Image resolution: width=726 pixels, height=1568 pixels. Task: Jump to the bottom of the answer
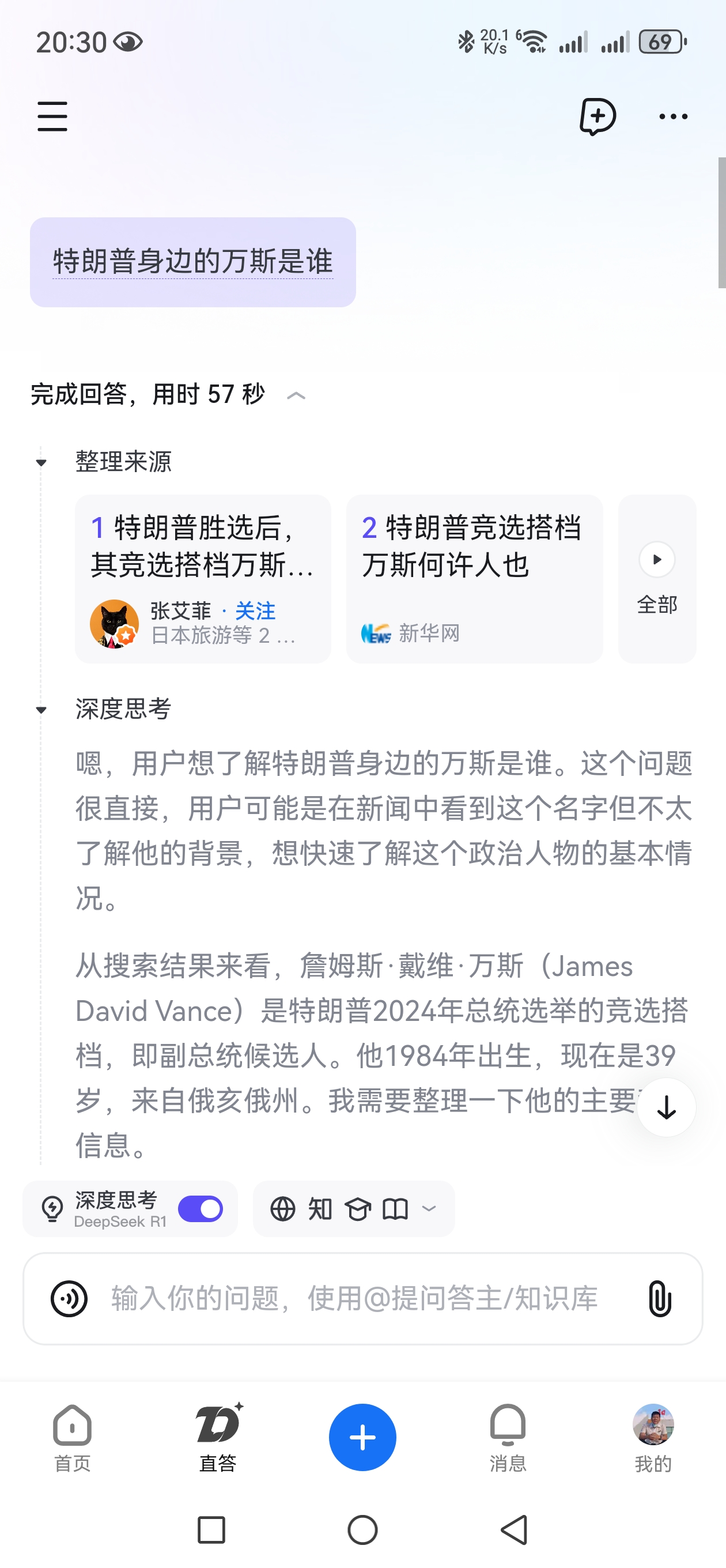click(x=666, y=1107)
